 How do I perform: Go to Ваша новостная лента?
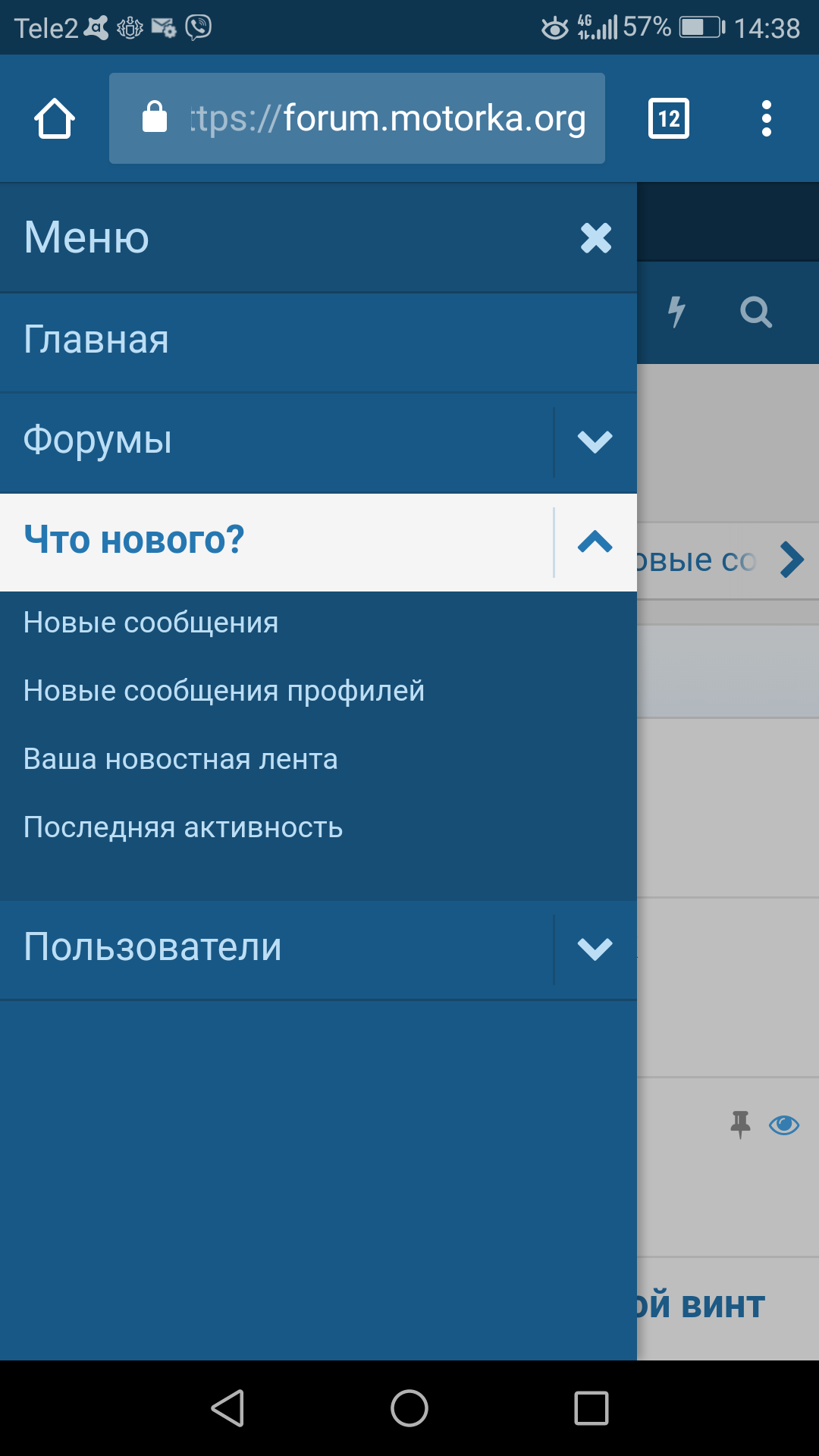(180, 759)
